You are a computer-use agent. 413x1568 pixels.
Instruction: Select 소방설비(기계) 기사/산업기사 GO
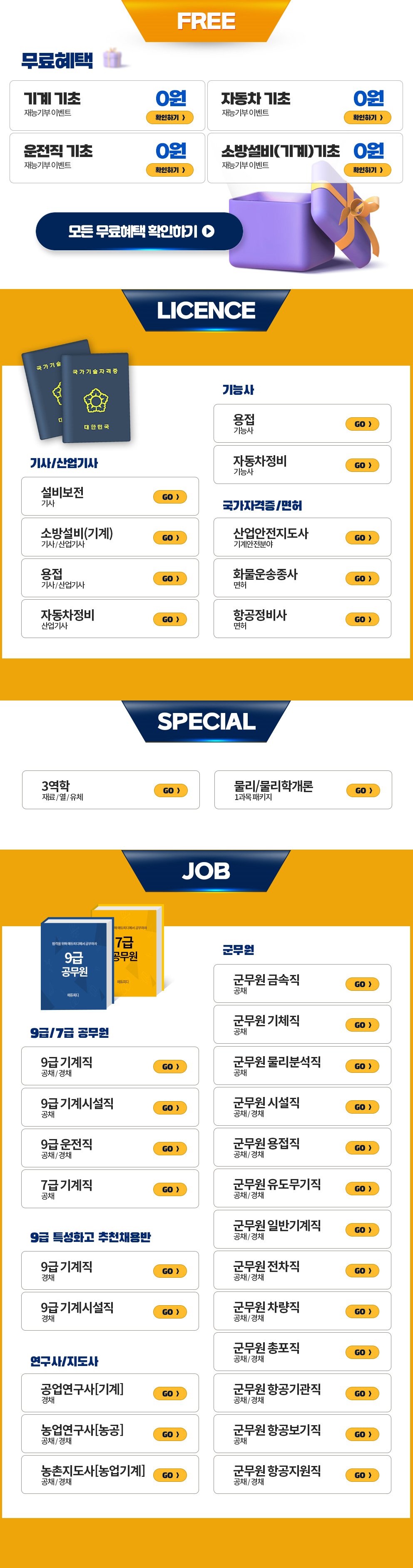point(170,538)
